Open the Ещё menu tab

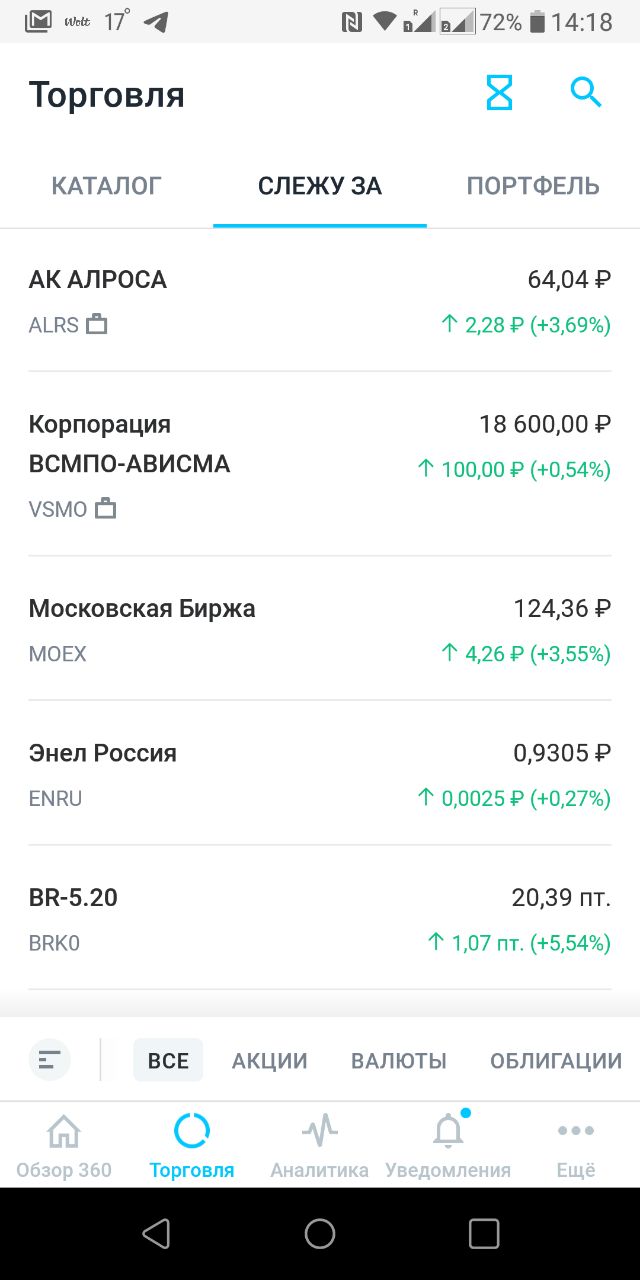pos(576,1147)
